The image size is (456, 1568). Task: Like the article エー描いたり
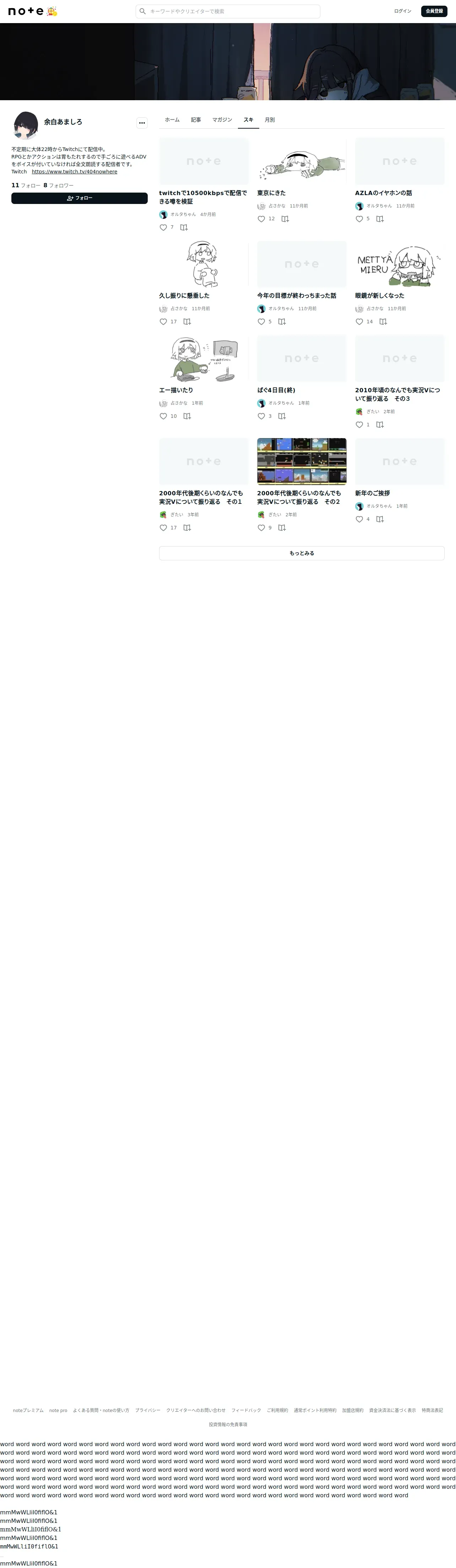pyautogui.click(x=163, y=416)
